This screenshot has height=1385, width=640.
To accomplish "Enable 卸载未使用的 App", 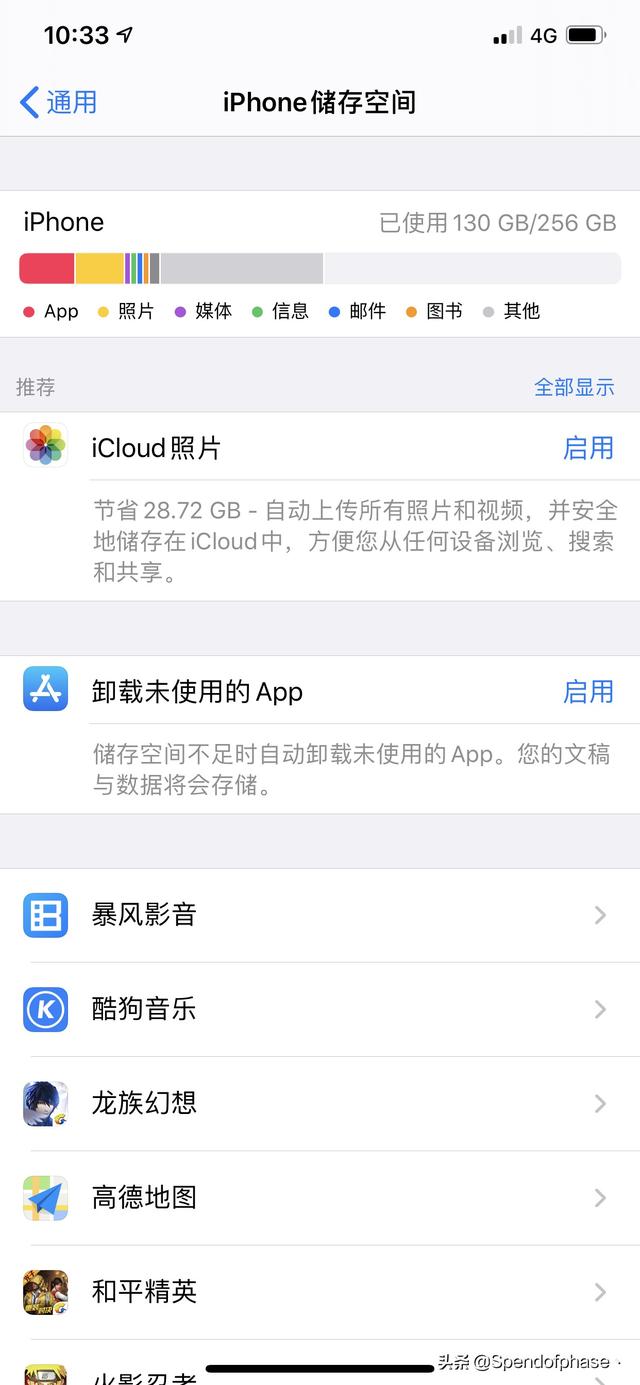I will point(588,691).
